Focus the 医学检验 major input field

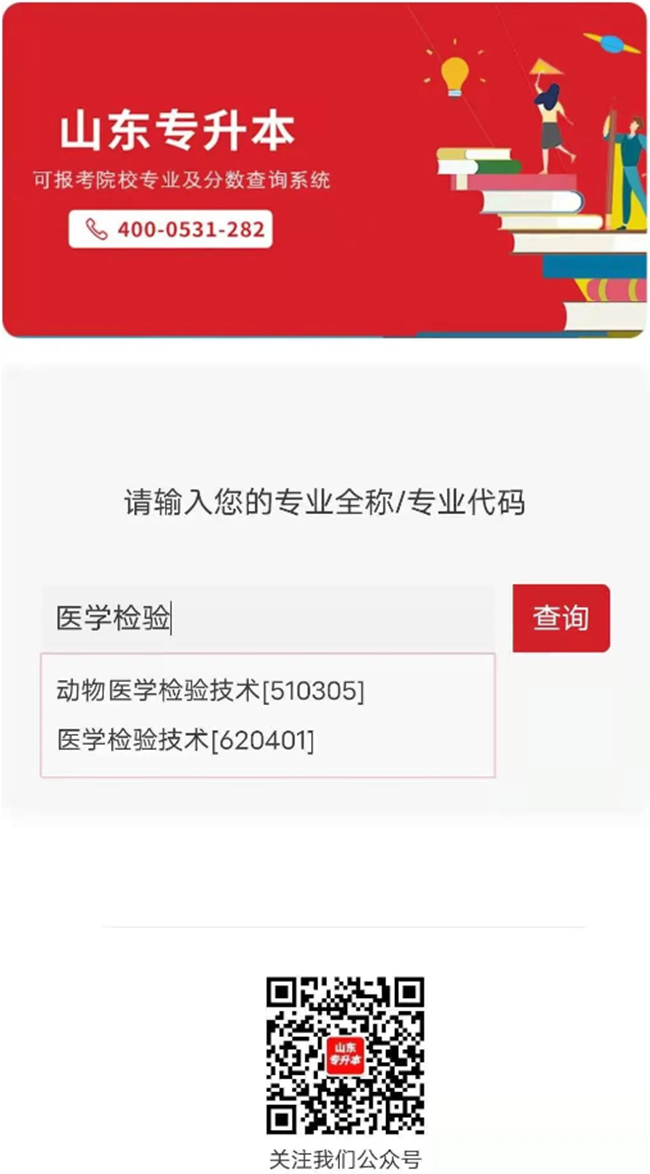click(x=268, y=619)
